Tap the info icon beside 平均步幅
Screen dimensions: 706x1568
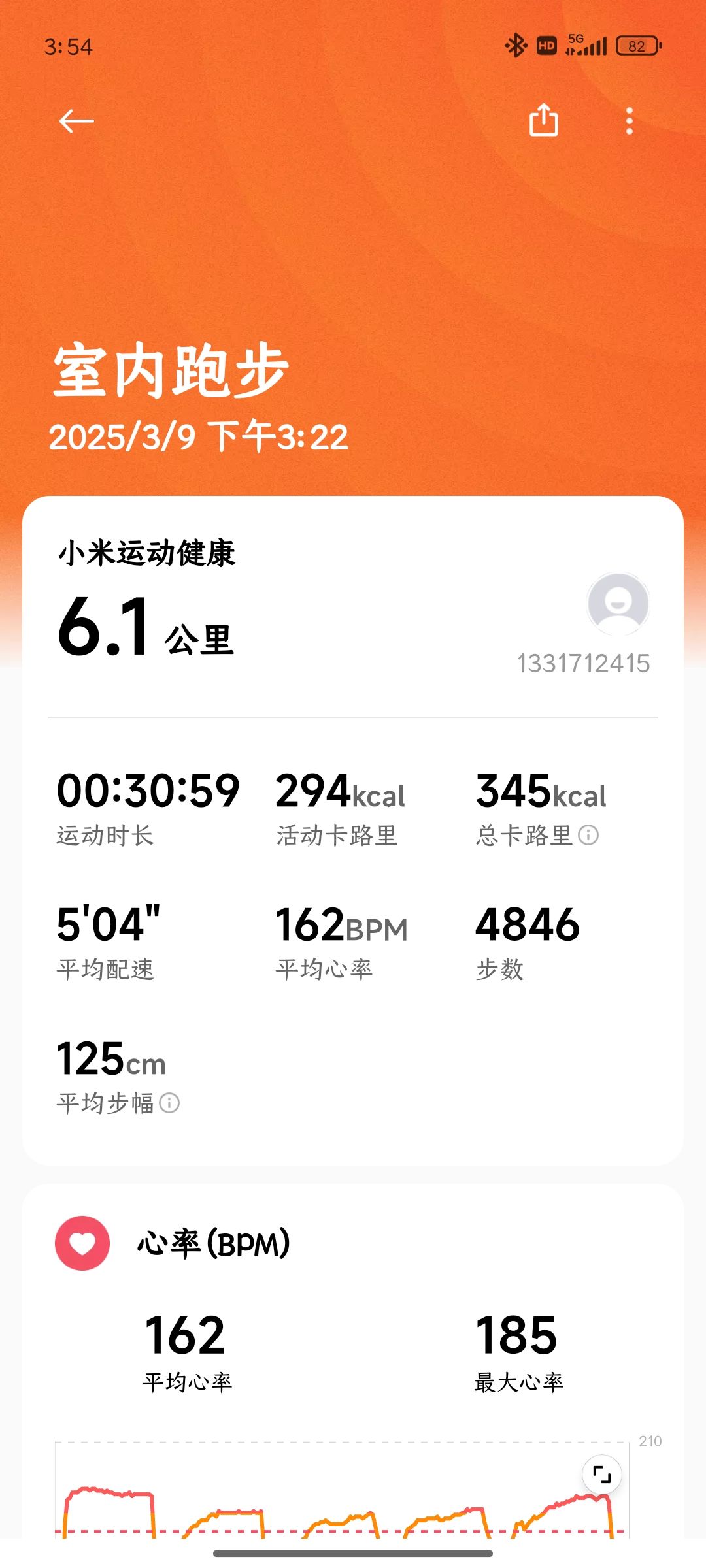tap(169, 1103)
